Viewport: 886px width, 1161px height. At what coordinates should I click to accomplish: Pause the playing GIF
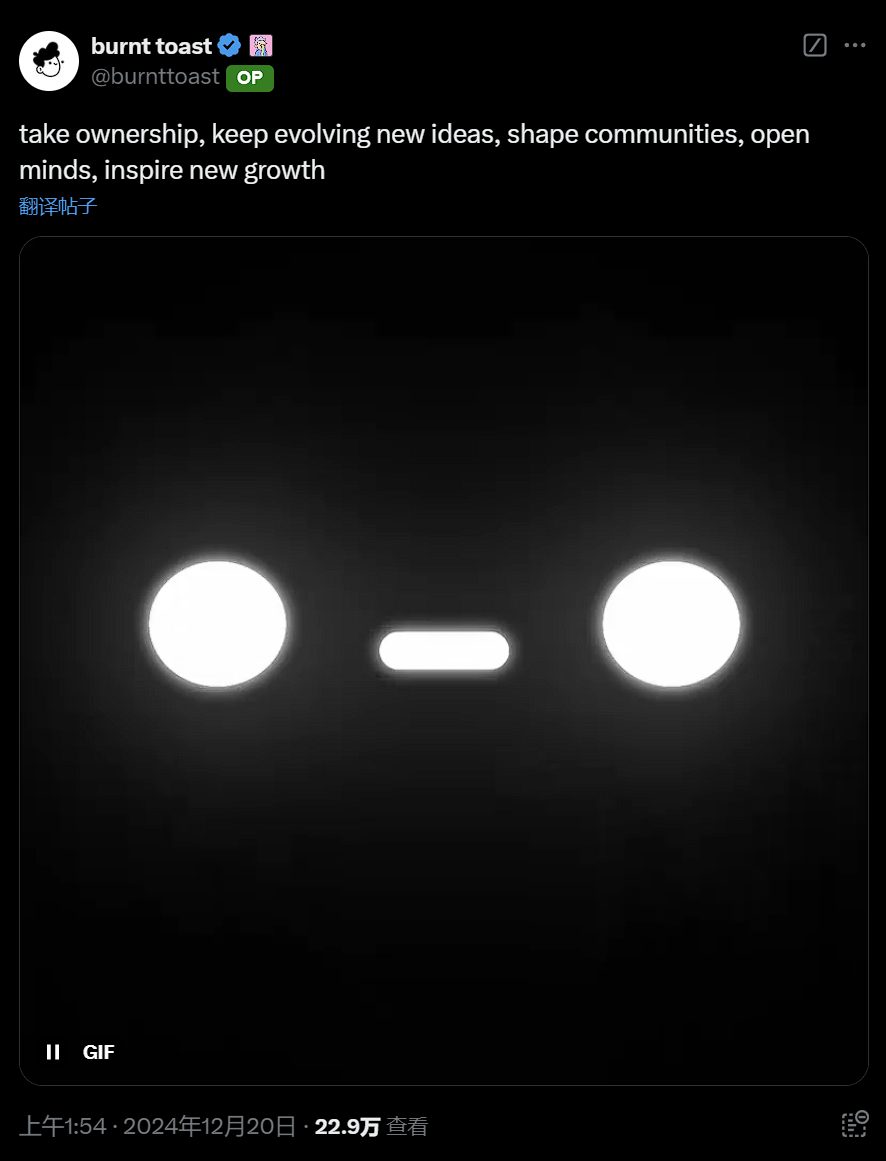(53, 1052)
